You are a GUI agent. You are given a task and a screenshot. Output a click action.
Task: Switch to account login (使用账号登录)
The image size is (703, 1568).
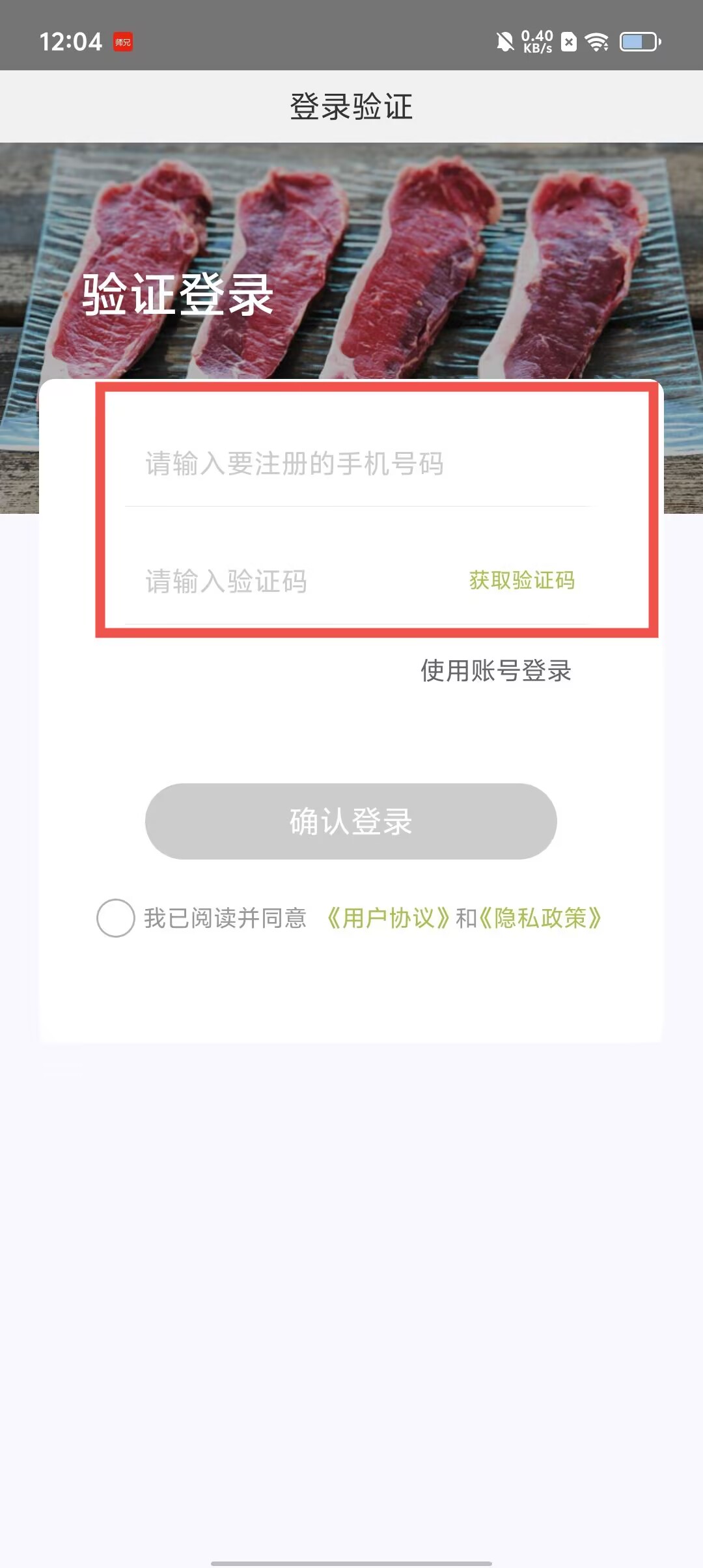496,671
